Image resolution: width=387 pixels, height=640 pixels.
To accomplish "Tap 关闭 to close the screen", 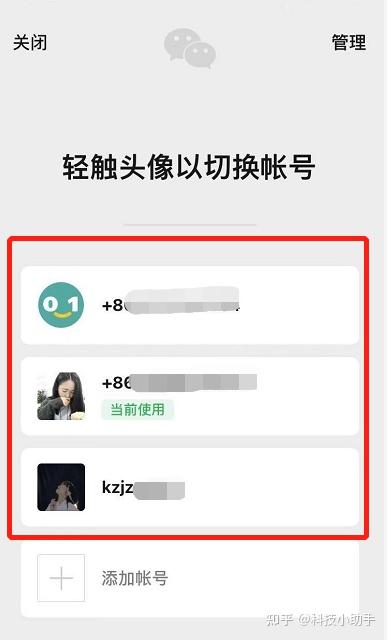I will [30, 43].
